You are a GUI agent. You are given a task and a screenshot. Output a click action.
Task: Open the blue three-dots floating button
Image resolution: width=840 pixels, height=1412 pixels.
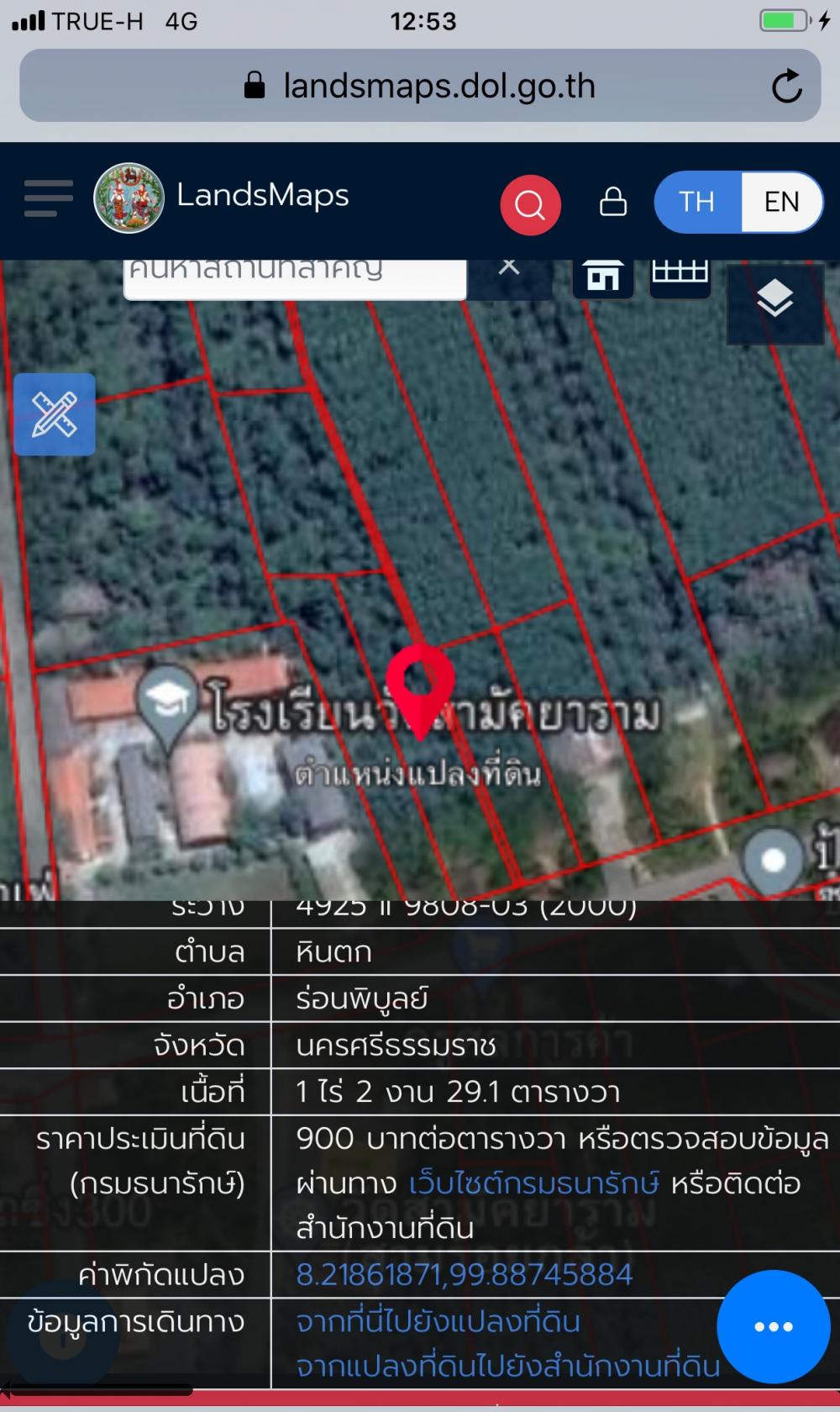[x=774, y=1326]
